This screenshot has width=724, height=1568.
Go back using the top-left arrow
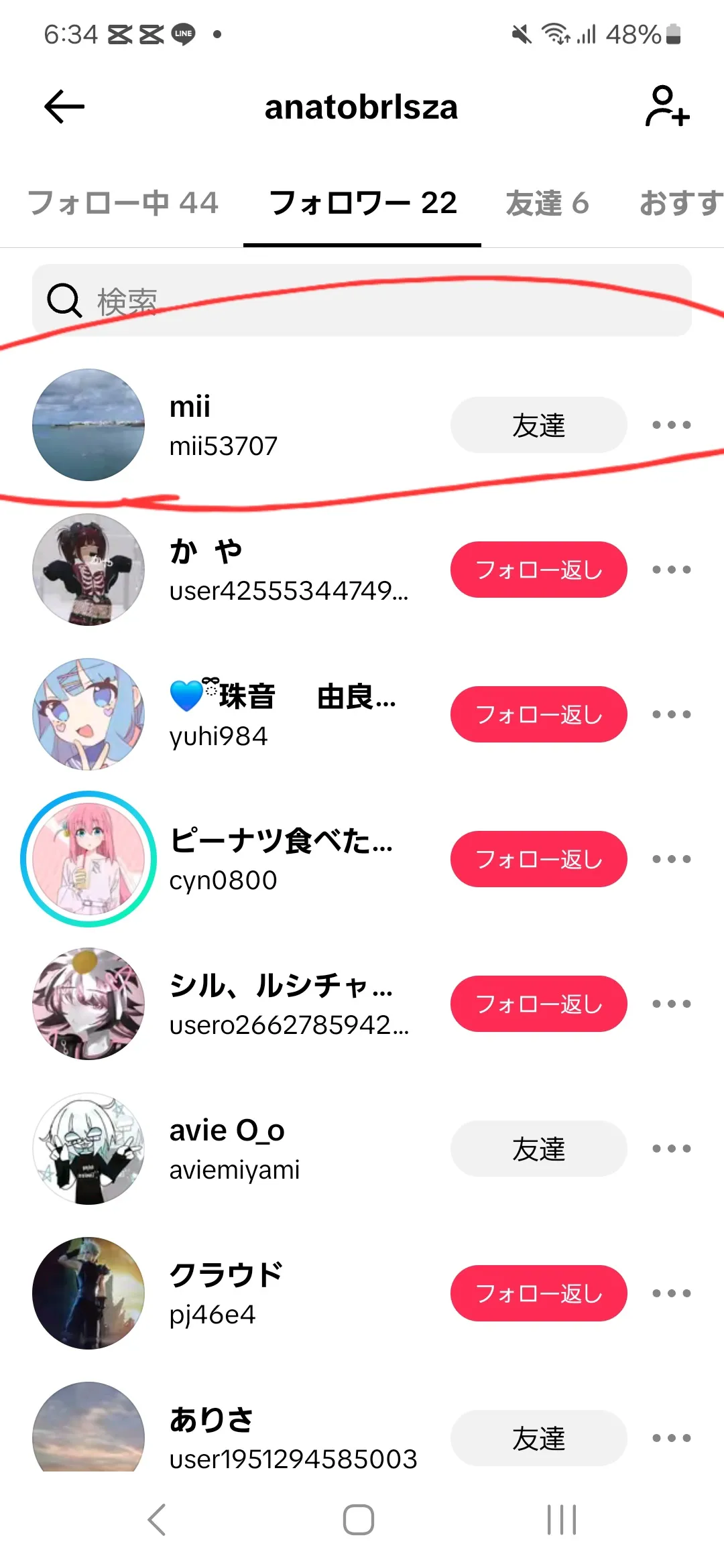tap(64, 107)
